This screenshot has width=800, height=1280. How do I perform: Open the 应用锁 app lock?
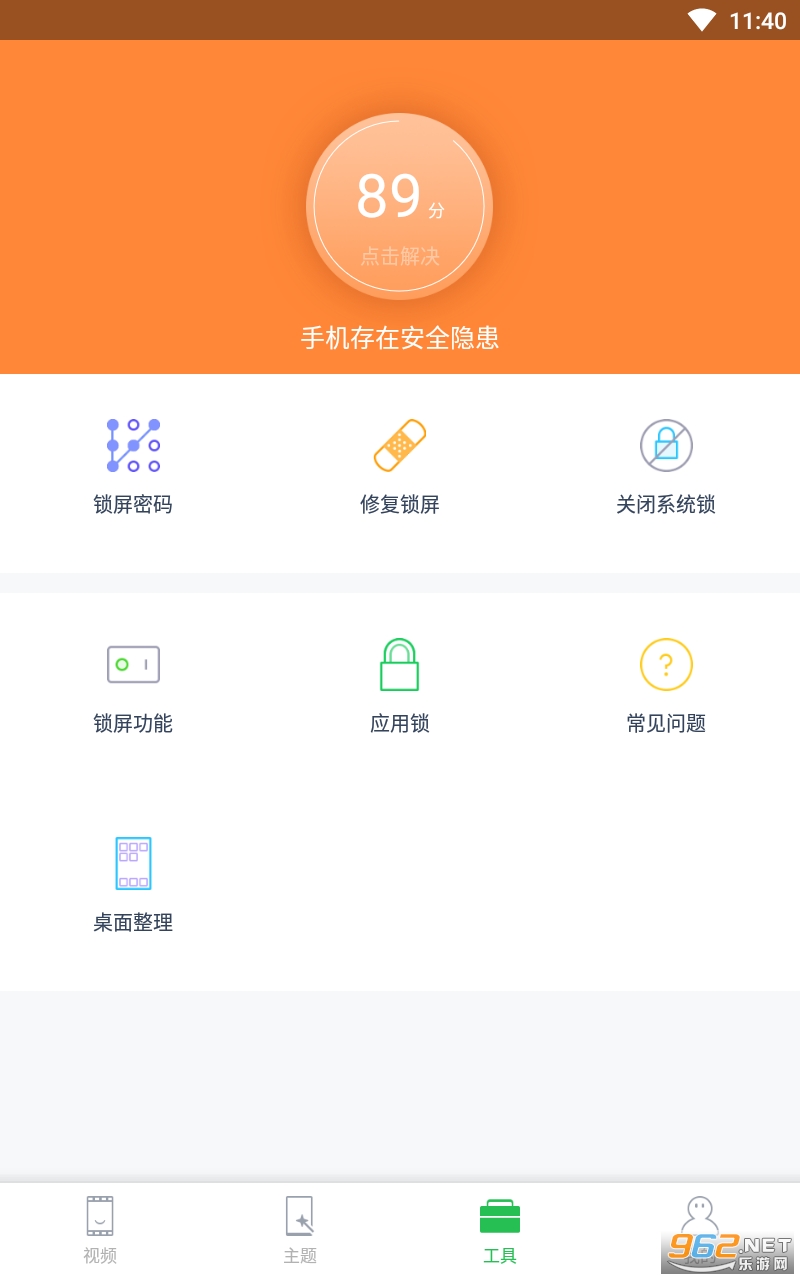pos(400,684)
